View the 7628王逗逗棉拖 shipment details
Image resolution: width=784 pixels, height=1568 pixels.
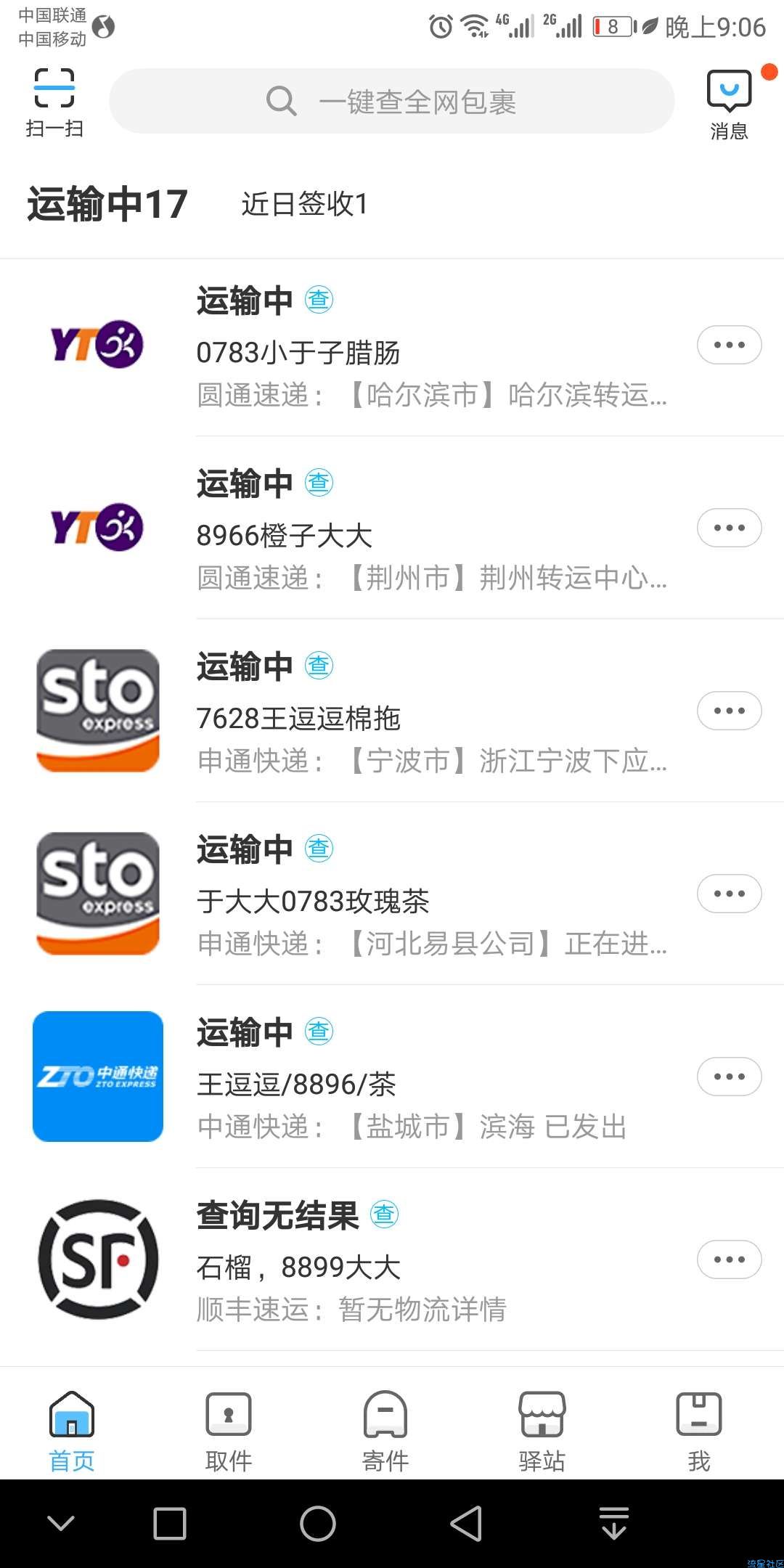[x=392, y=711]
